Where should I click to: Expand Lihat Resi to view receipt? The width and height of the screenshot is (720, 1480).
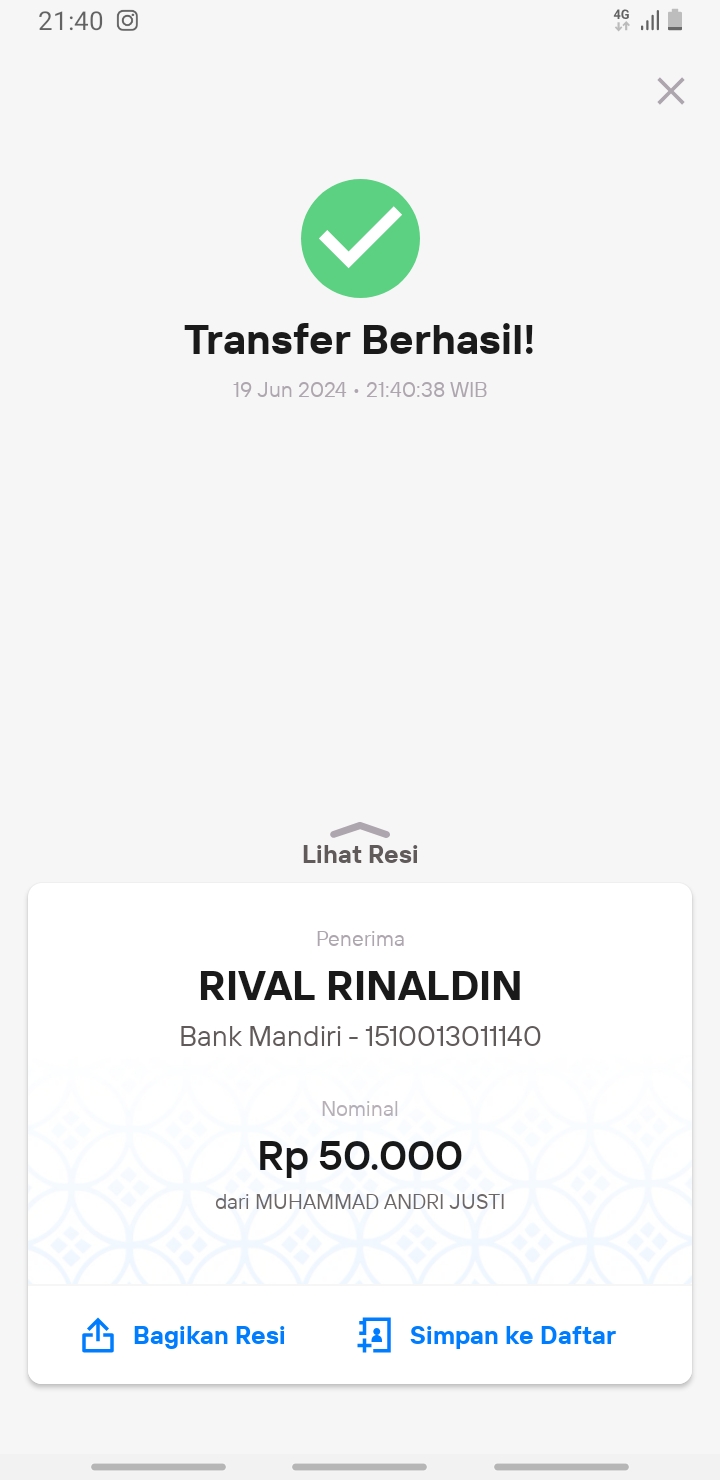(x=360, y=845)
